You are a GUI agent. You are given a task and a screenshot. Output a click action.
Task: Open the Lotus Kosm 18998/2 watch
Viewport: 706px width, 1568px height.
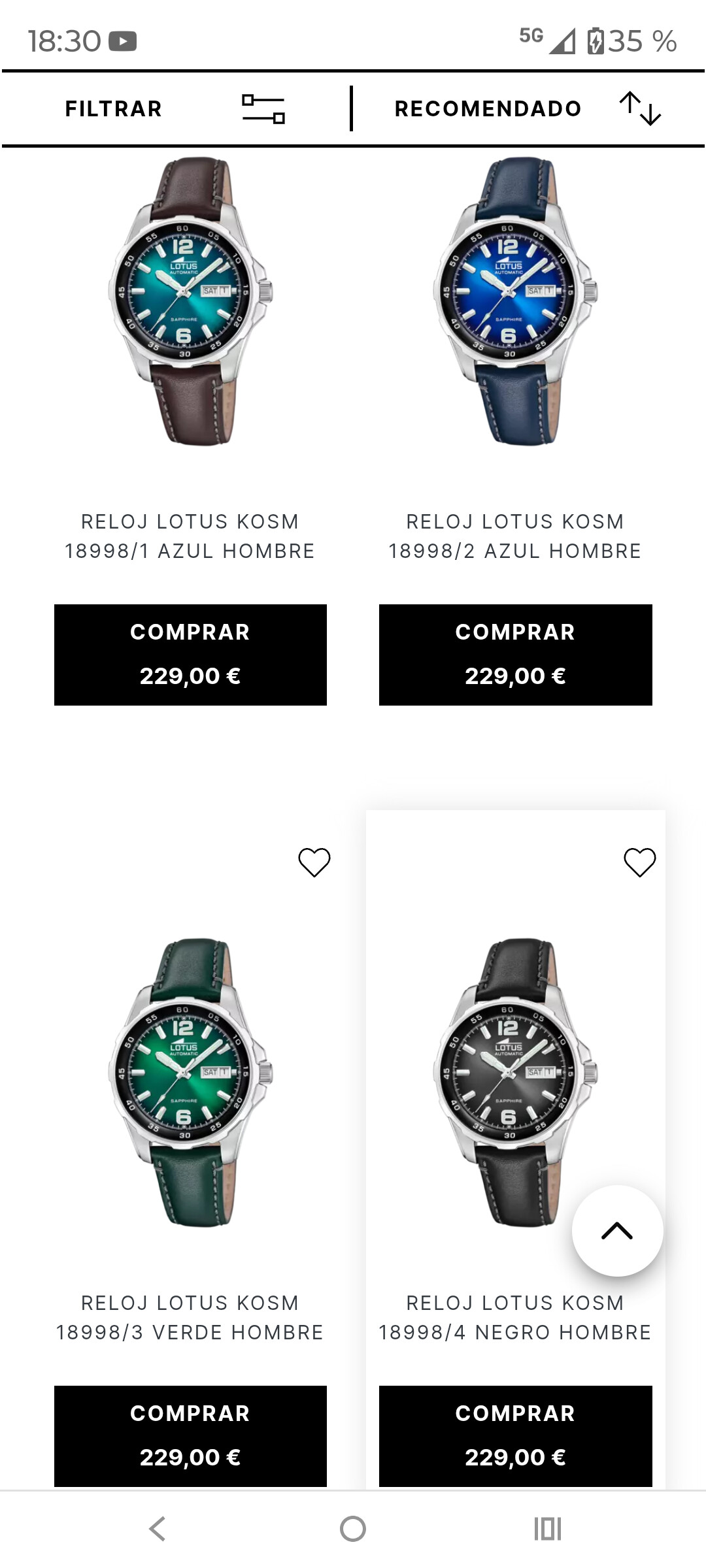tap(515, 302)
